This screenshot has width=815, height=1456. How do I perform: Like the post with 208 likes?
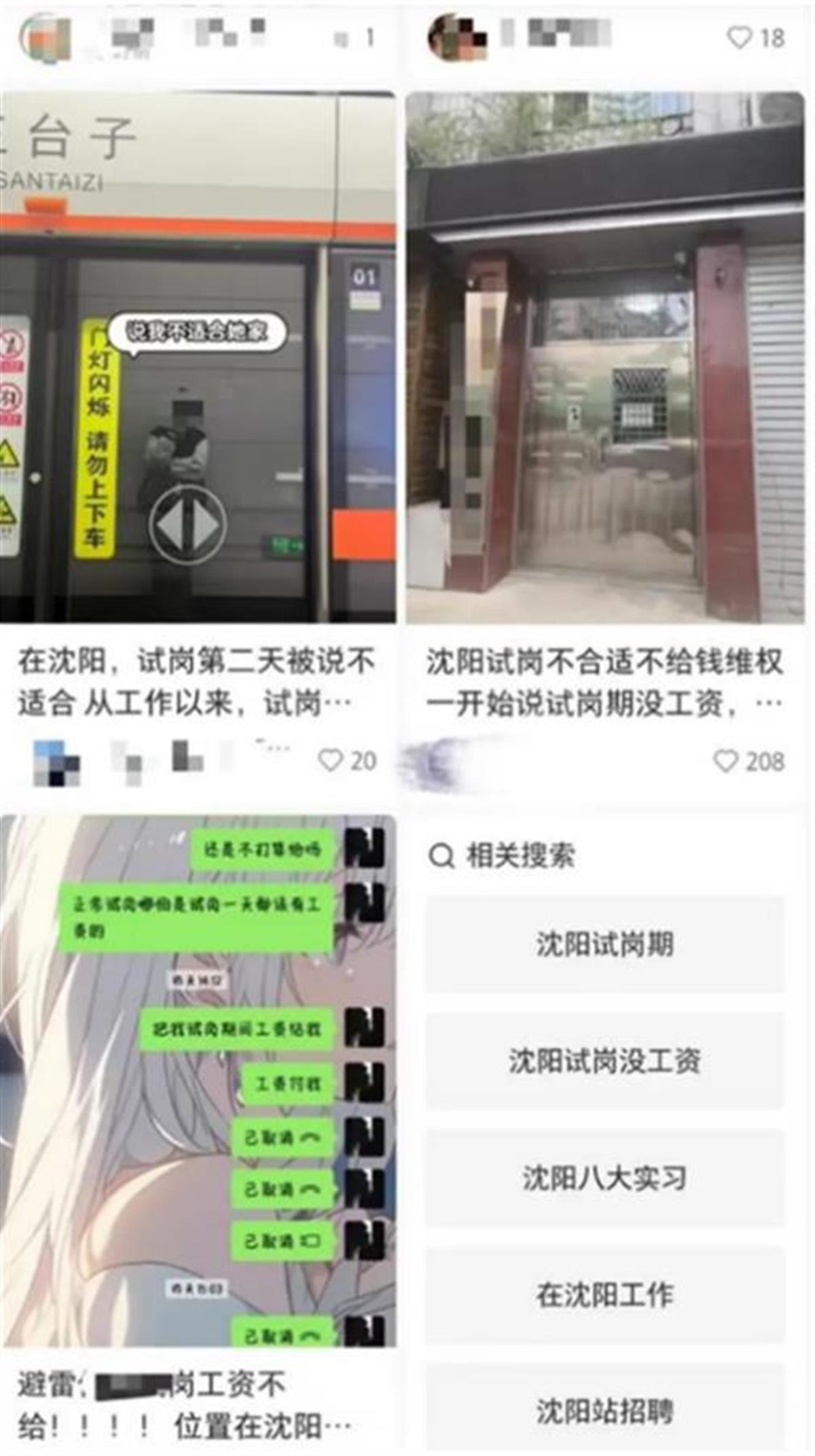pos(725,761)
